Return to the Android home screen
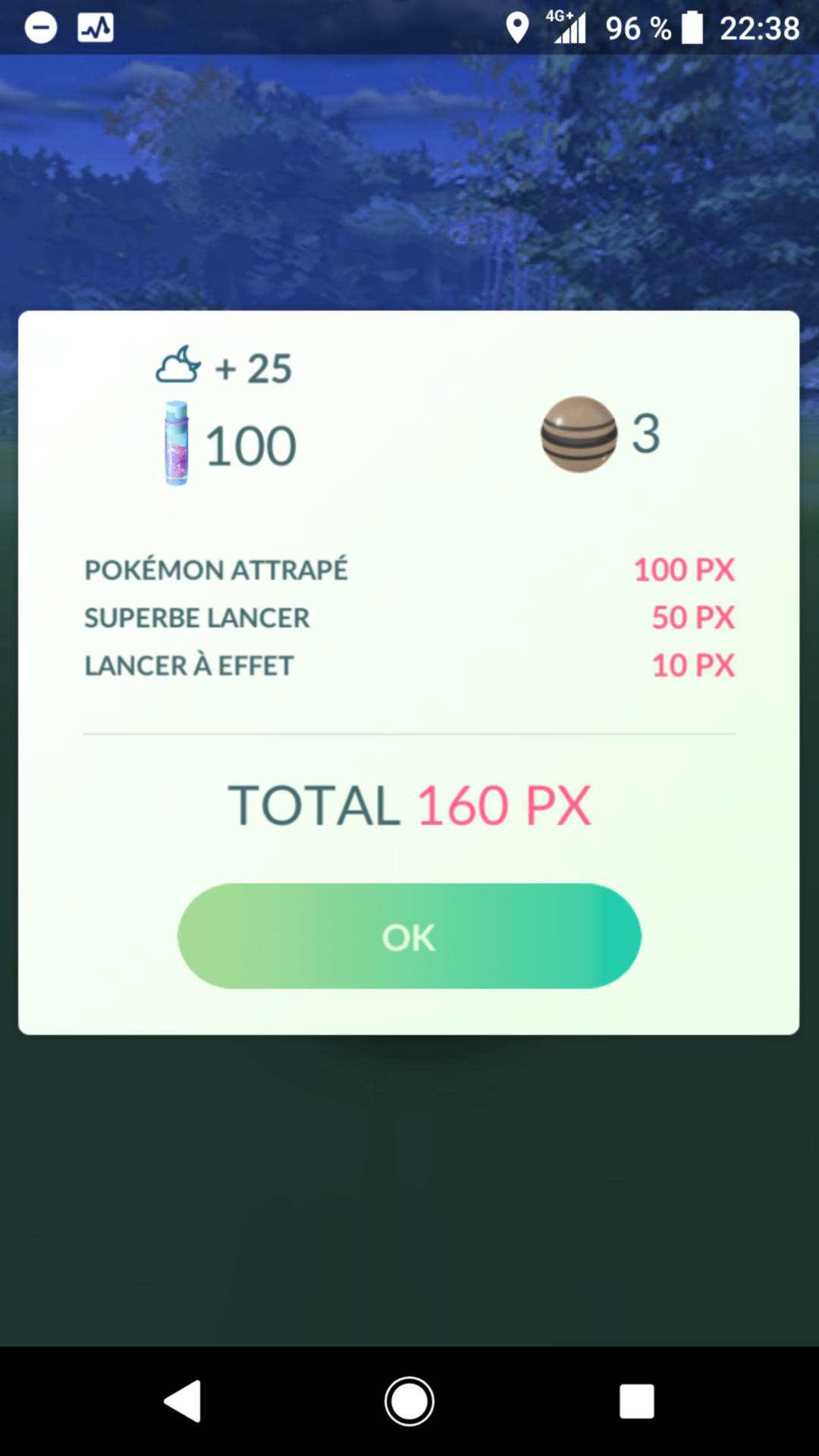Image resolution: width=819 pixels, height=1456 pixels. (x=409, y=1401)
